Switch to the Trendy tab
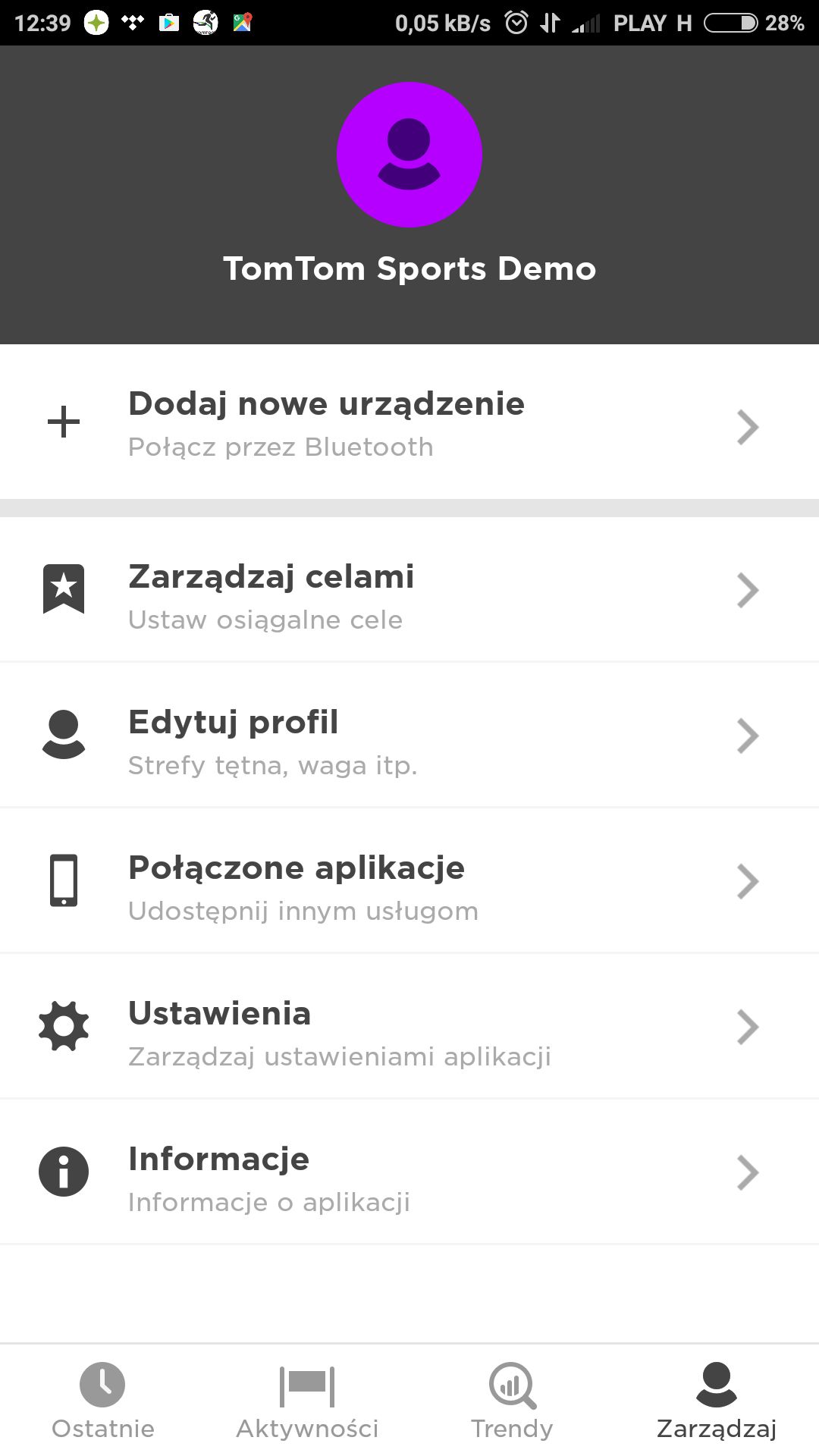Screen dimensions: 819x1456 [512, 1401]
